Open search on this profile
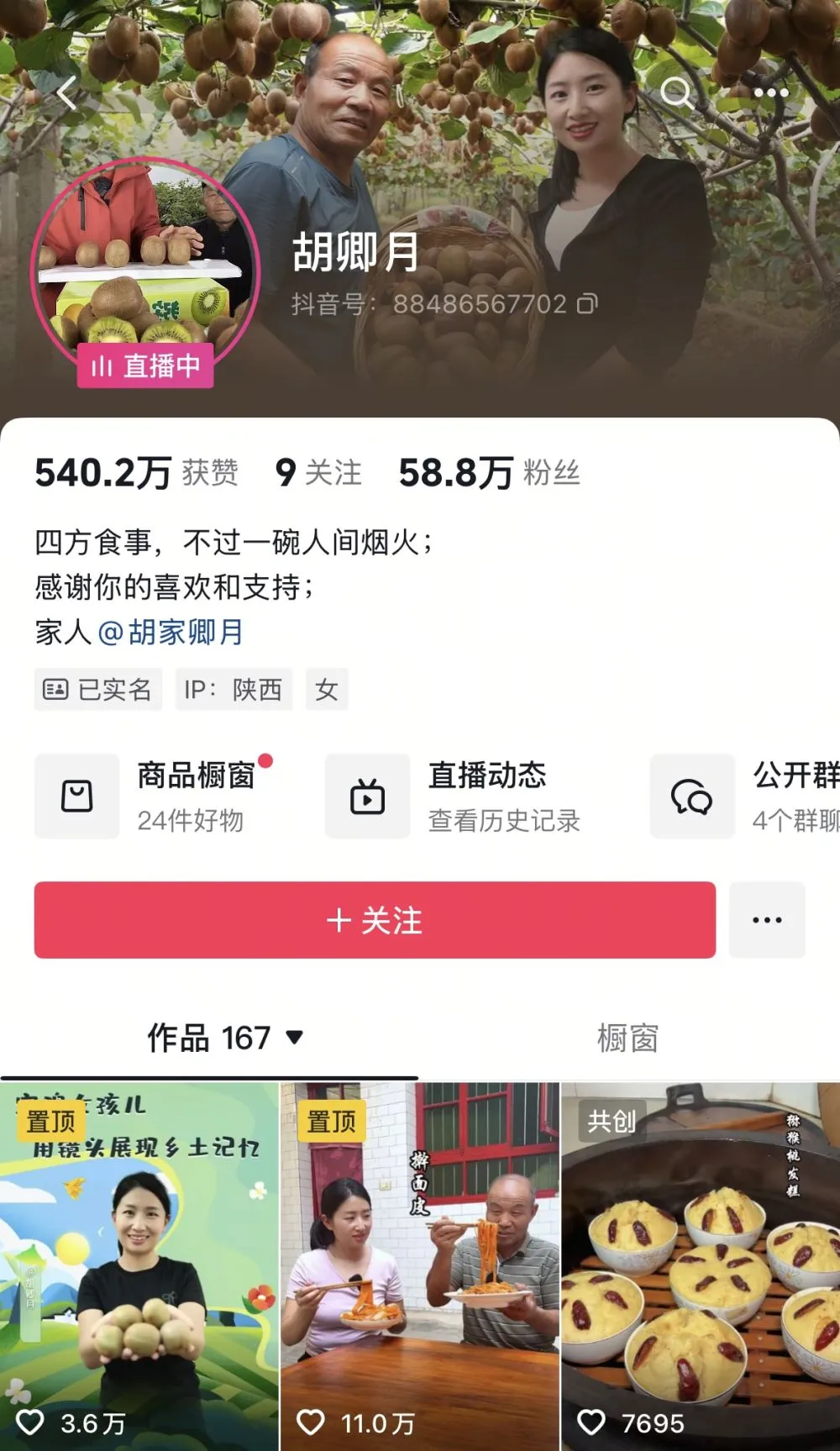The image size is (840, 1451). tap(676, 92)
